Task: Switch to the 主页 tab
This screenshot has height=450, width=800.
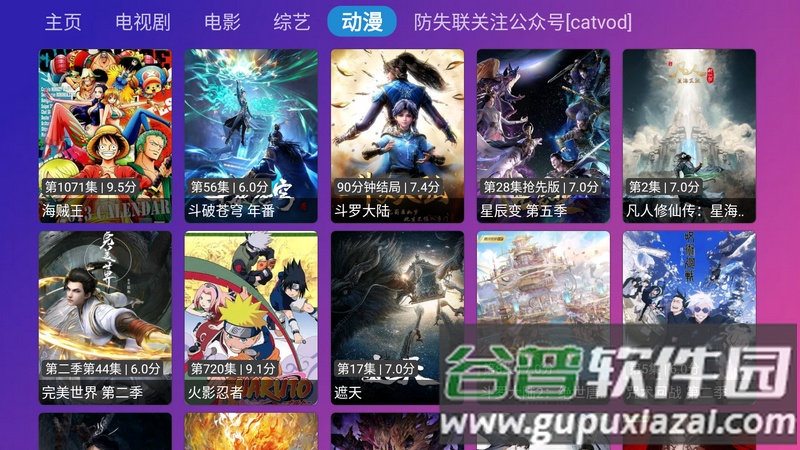Action: pyautogui.click(x=63, y=22)
